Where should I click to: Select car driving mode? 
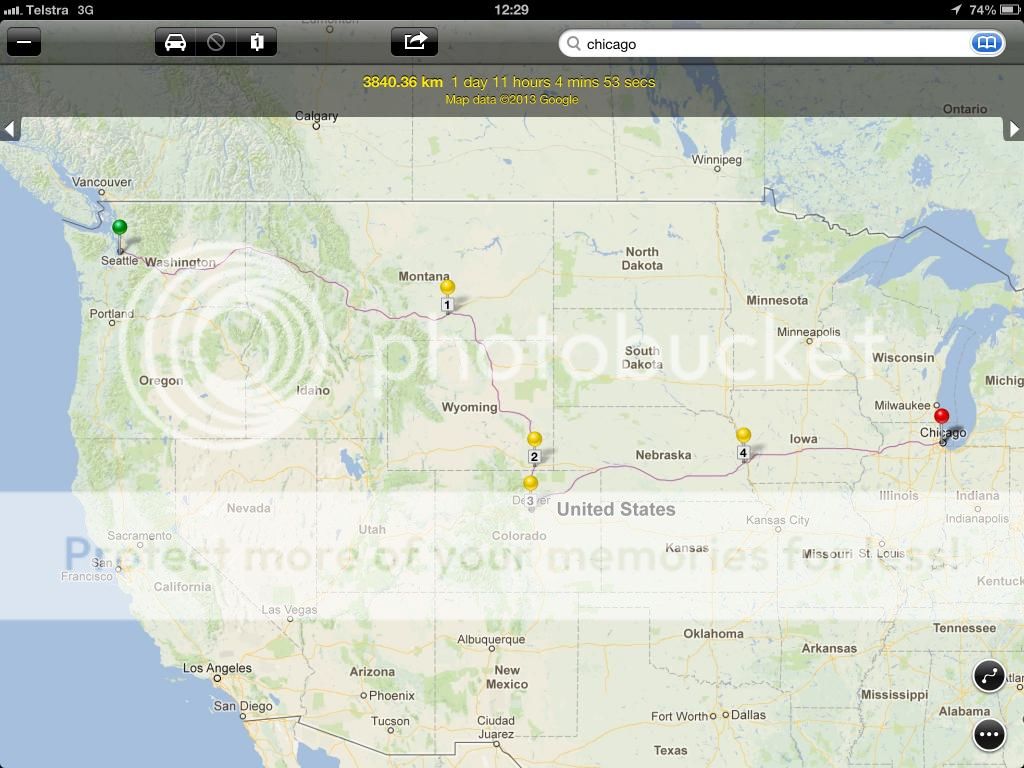click(176, 43)
